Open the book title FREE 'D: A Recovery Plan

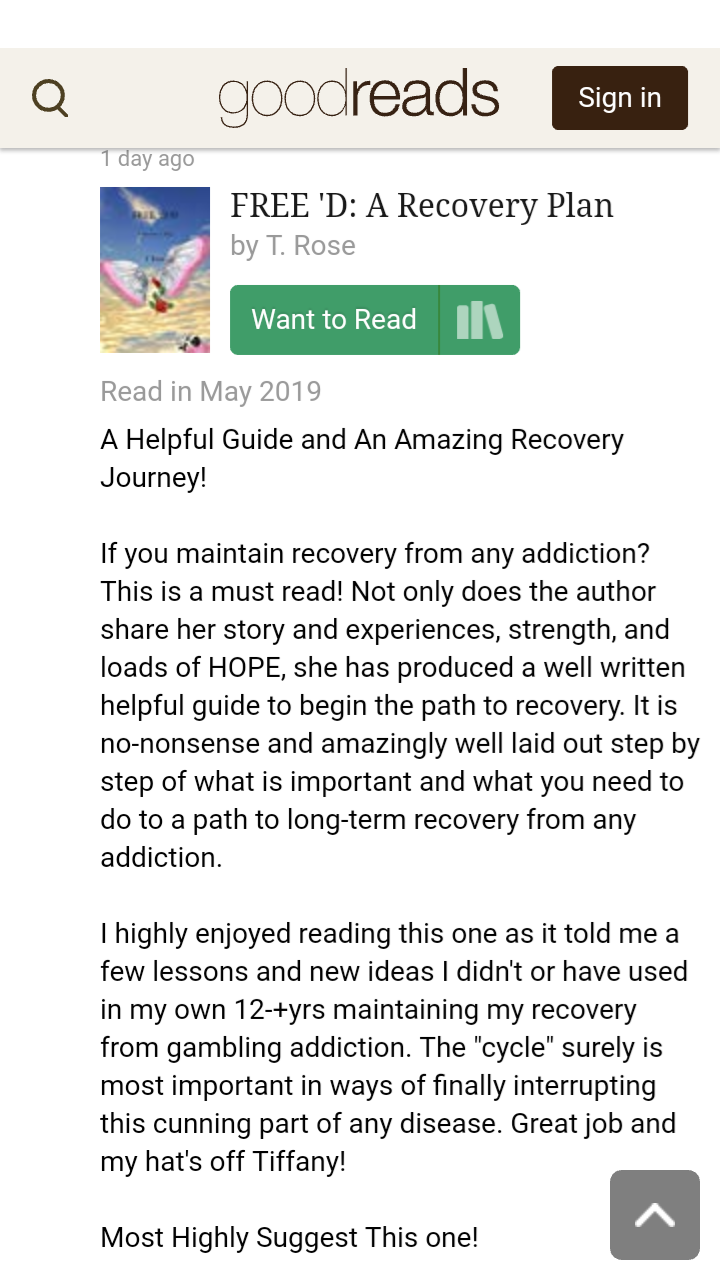[421, 206]
